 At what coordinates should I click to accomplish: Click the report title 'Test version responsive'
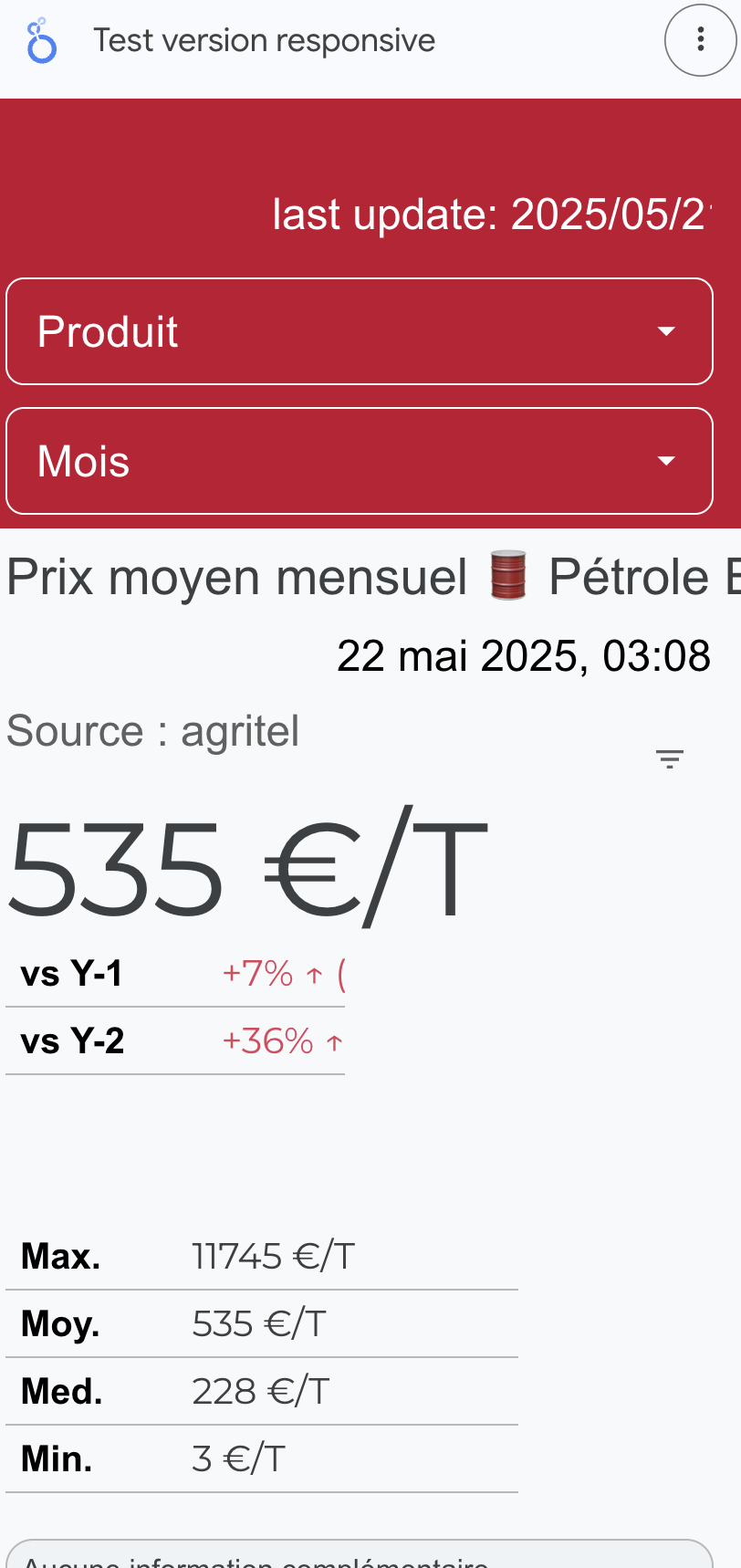pos(264,40)
